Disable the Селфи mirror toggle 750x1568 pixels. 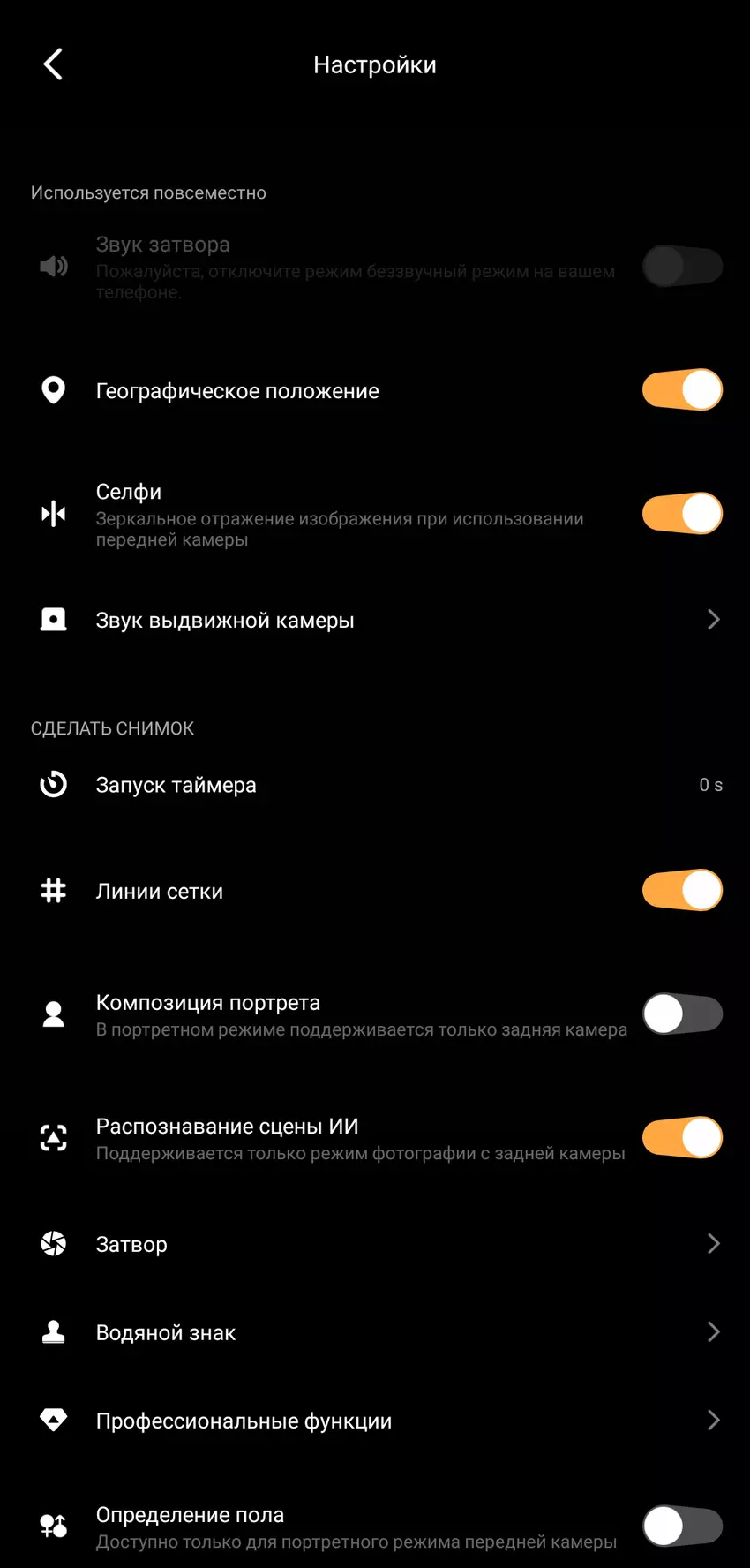point(682,514)
